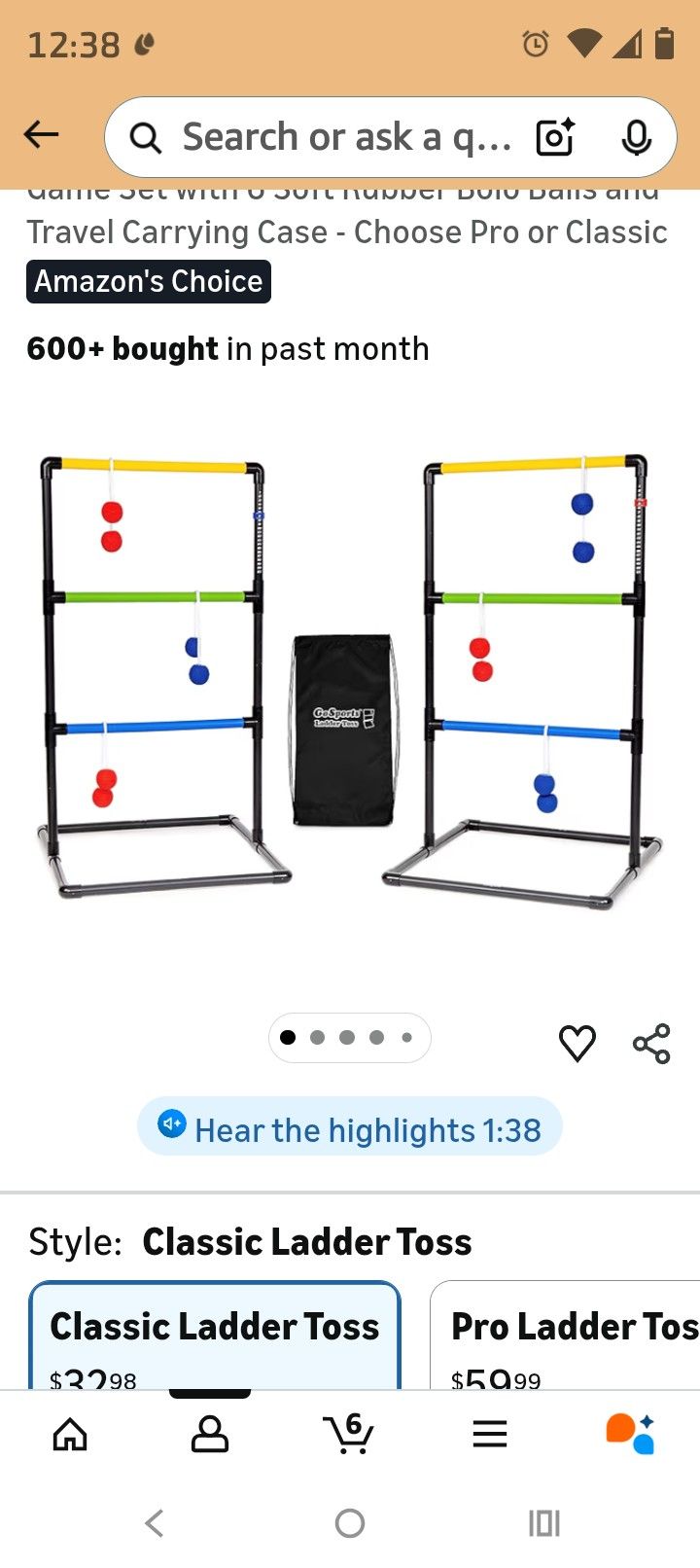Open the hamburger menu tab
Image resolution: width=700 pixels, height=1568 pixels.
pos(489,1434)
